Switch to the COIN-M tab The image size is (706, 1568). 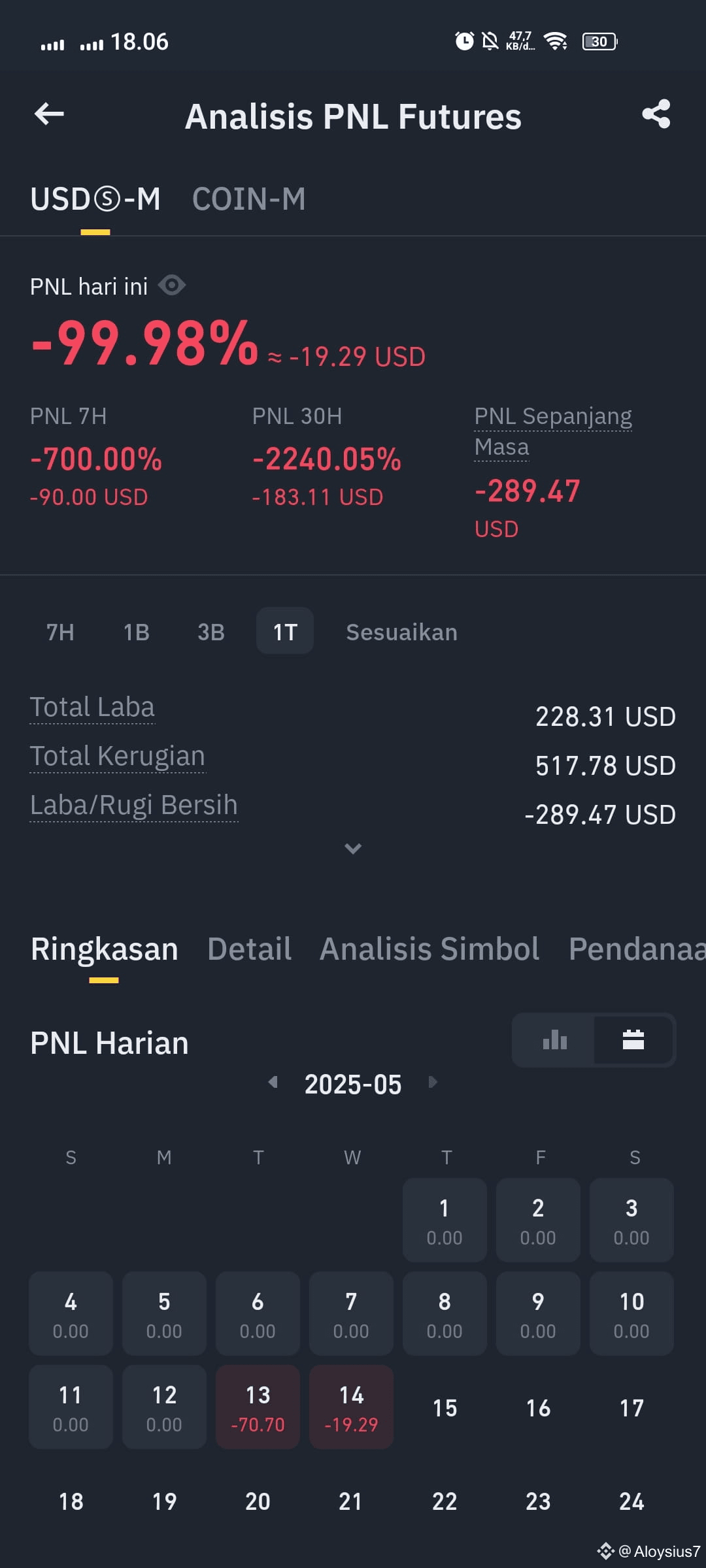pos(248,199)
